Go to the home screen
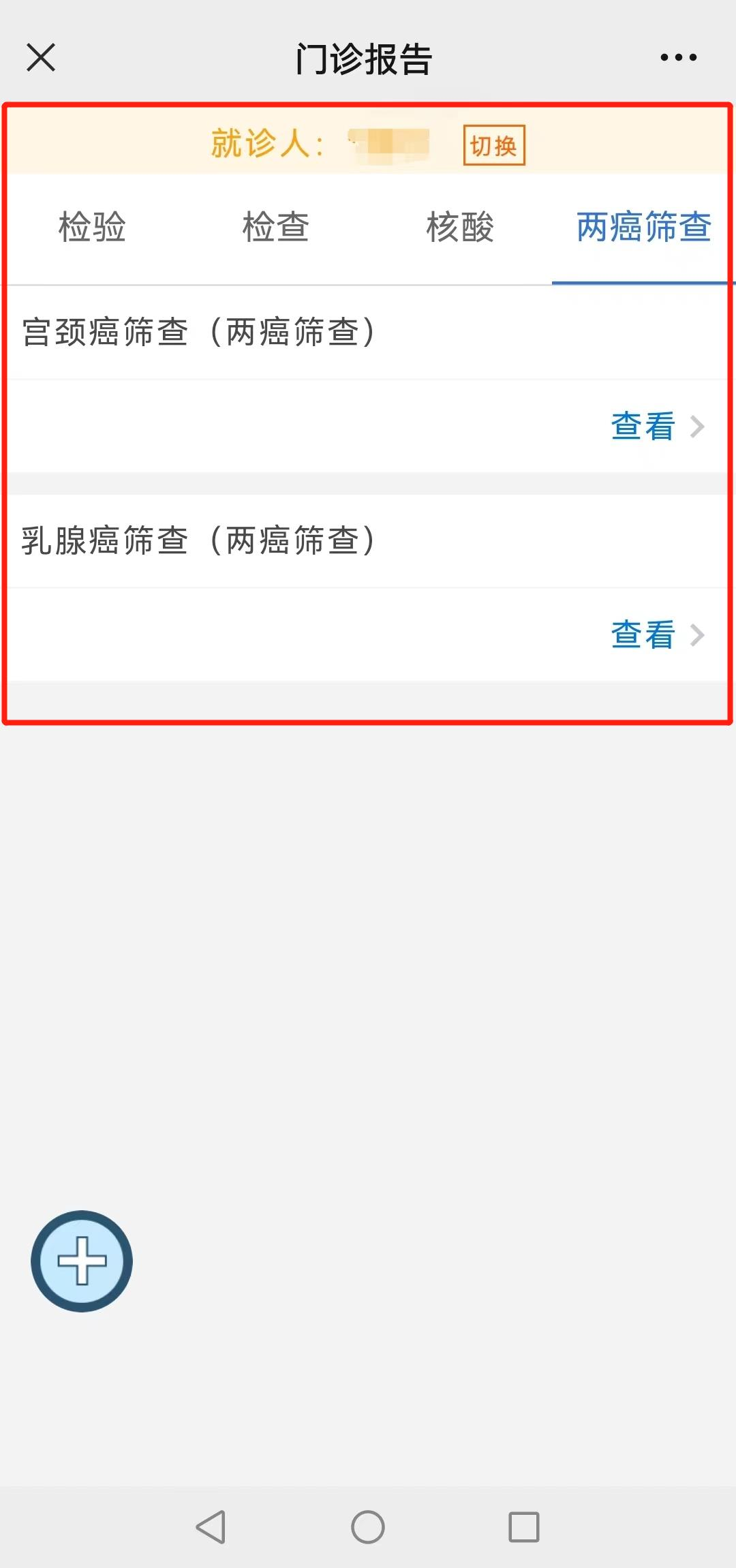This screenshot has height=1568, width=736. point(368,1526)
